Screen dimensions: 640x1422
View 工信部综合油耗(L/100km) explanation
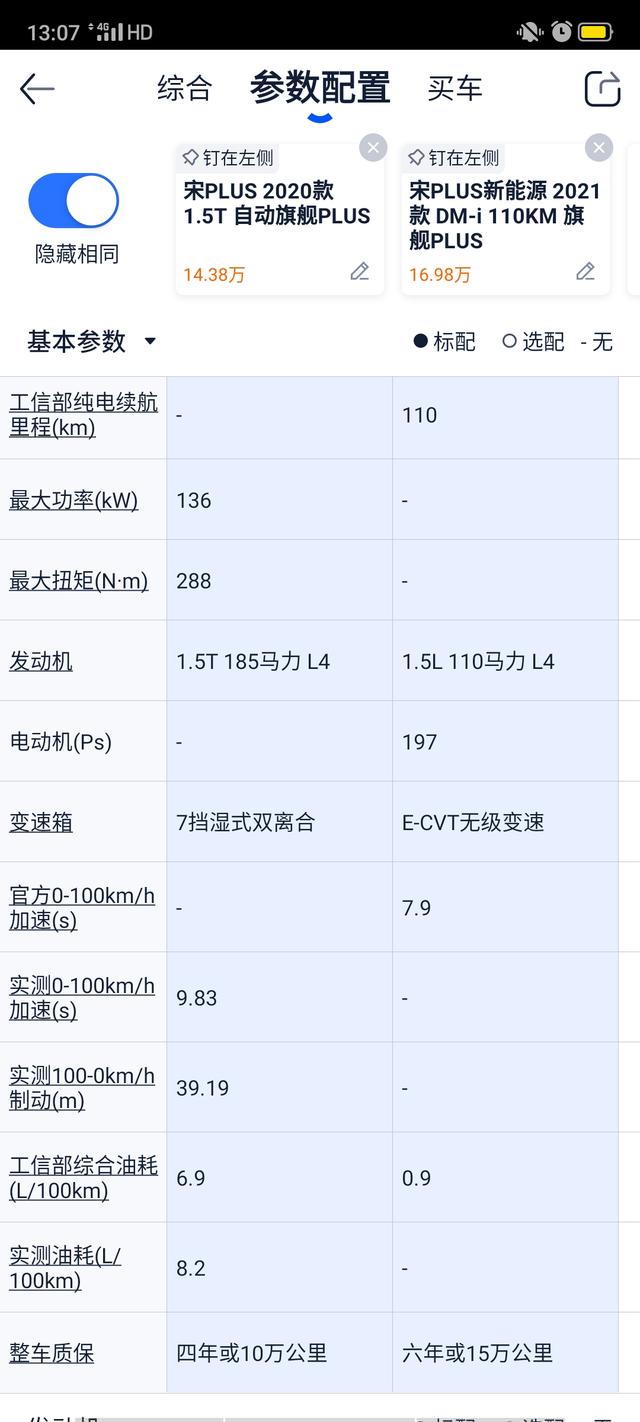[83, 1177]
